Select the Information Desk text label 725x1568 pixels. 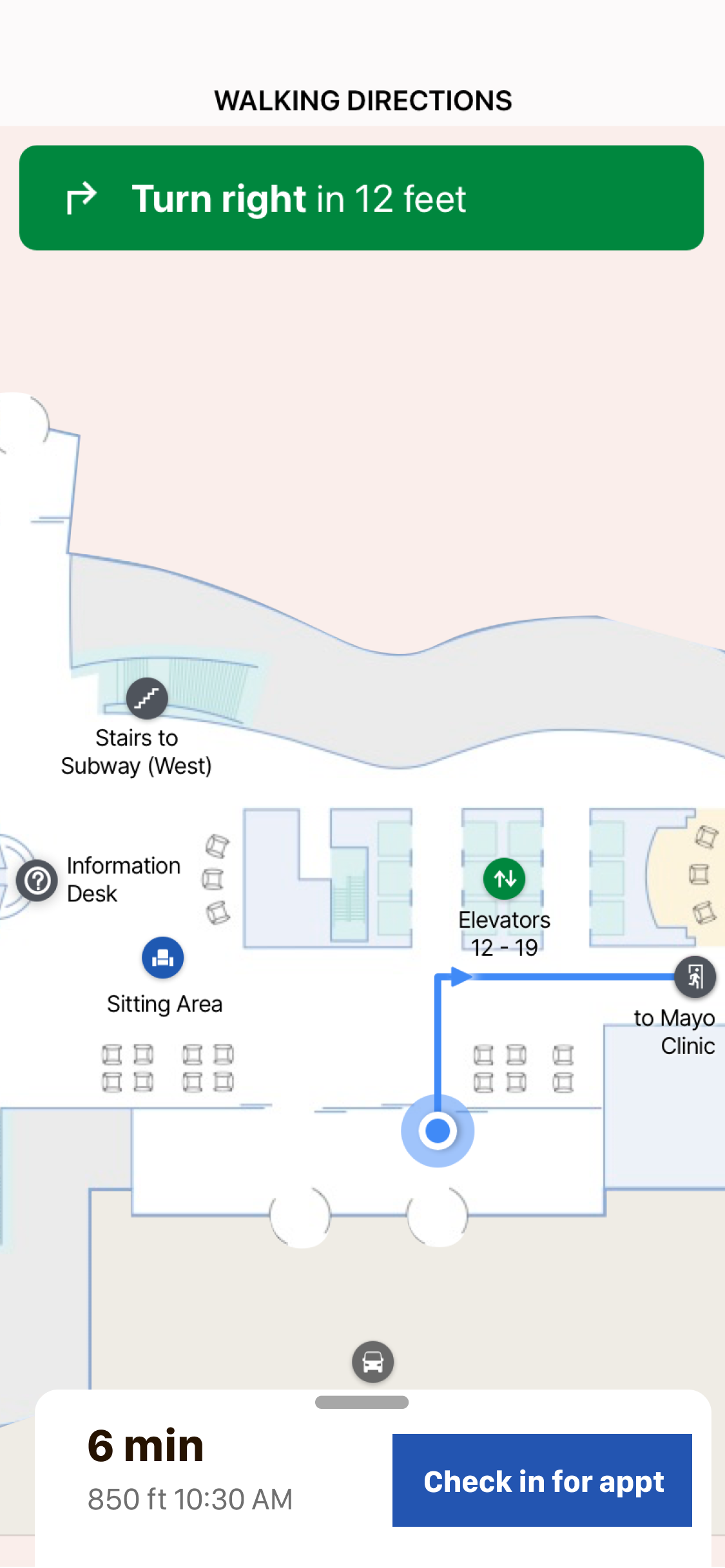pyautogui.click(x=124, y=879)
